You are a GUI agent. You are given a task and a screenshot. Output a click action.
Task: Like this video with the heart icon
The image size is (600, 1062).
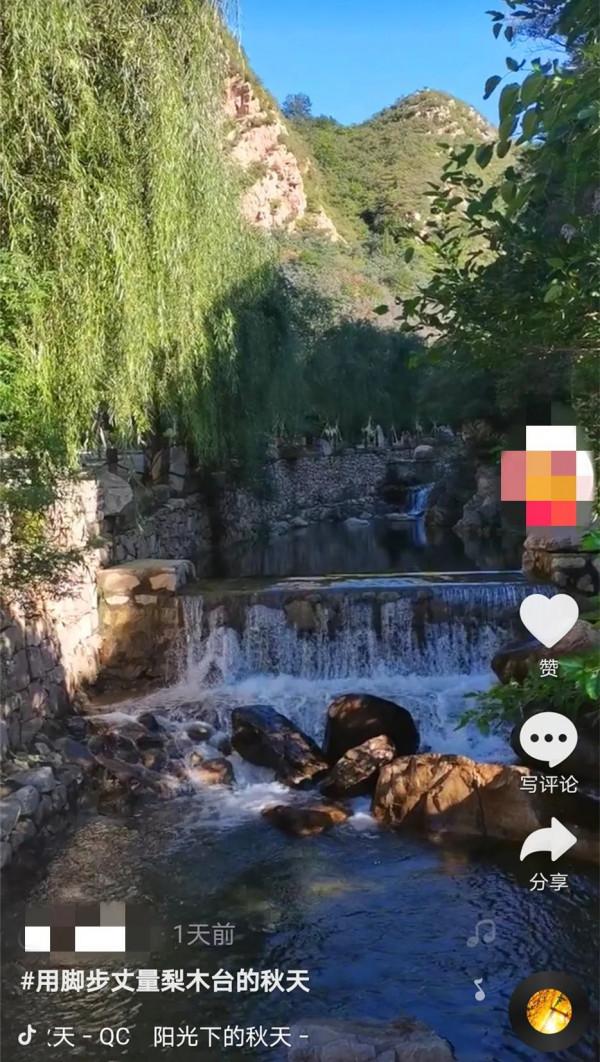pos(549,620)
